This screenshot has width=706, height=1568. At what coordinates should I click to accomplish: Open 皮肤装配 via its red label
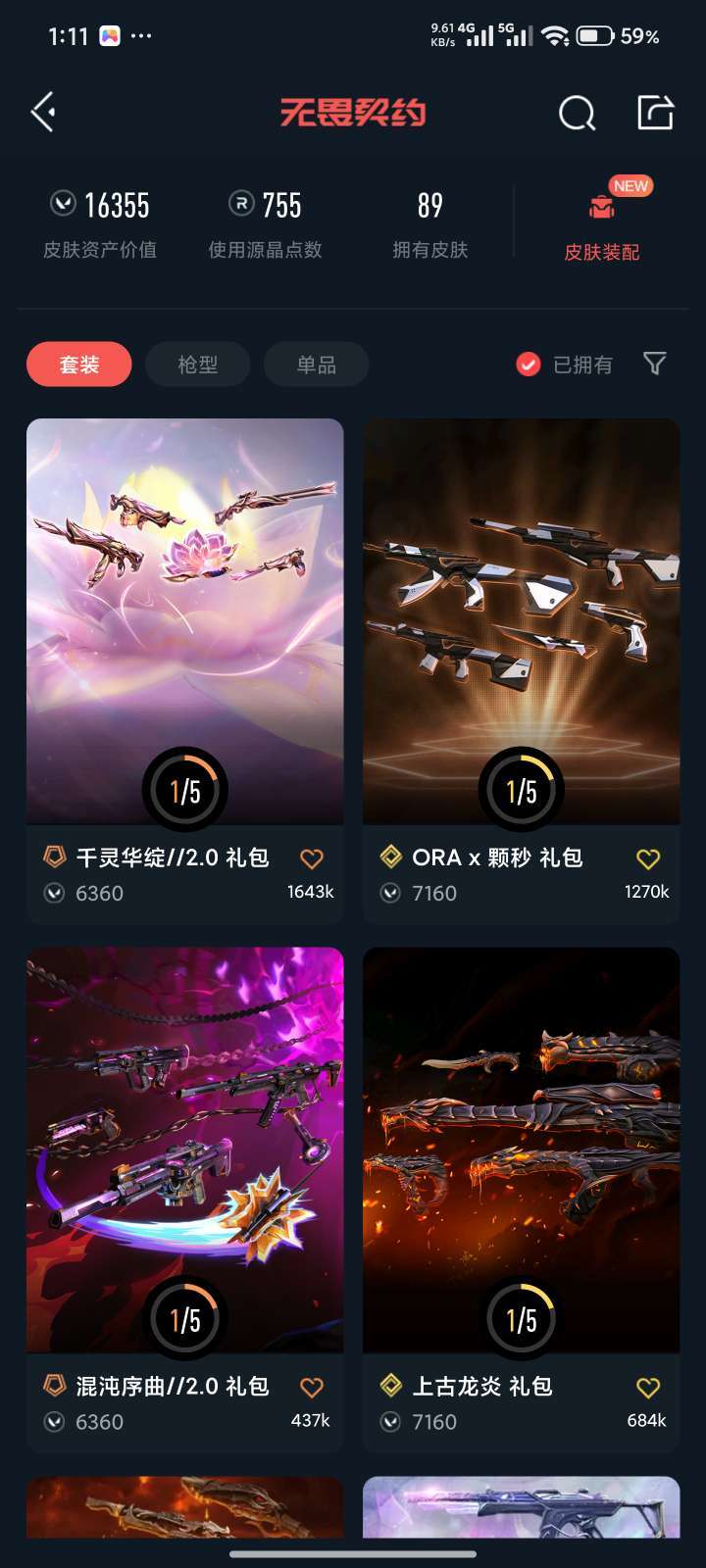601,252
